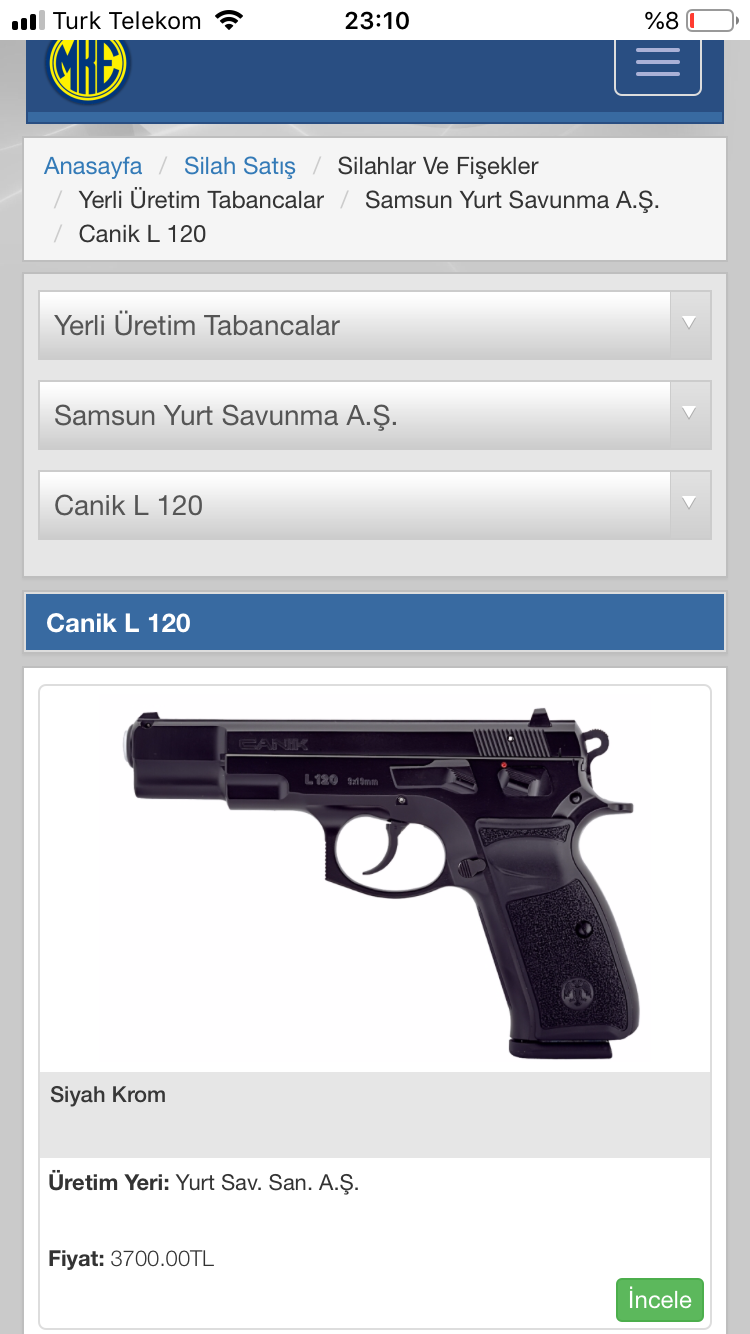Expand the Yerli Üretim Tabancalar dropdown

374,325
